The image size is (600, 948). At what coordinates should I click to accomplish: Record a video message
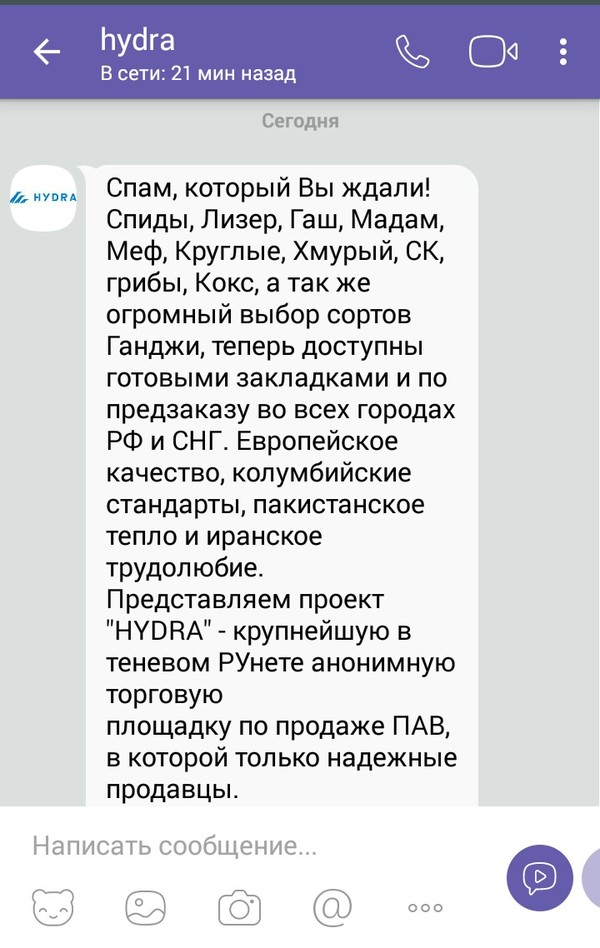[539, 878]
